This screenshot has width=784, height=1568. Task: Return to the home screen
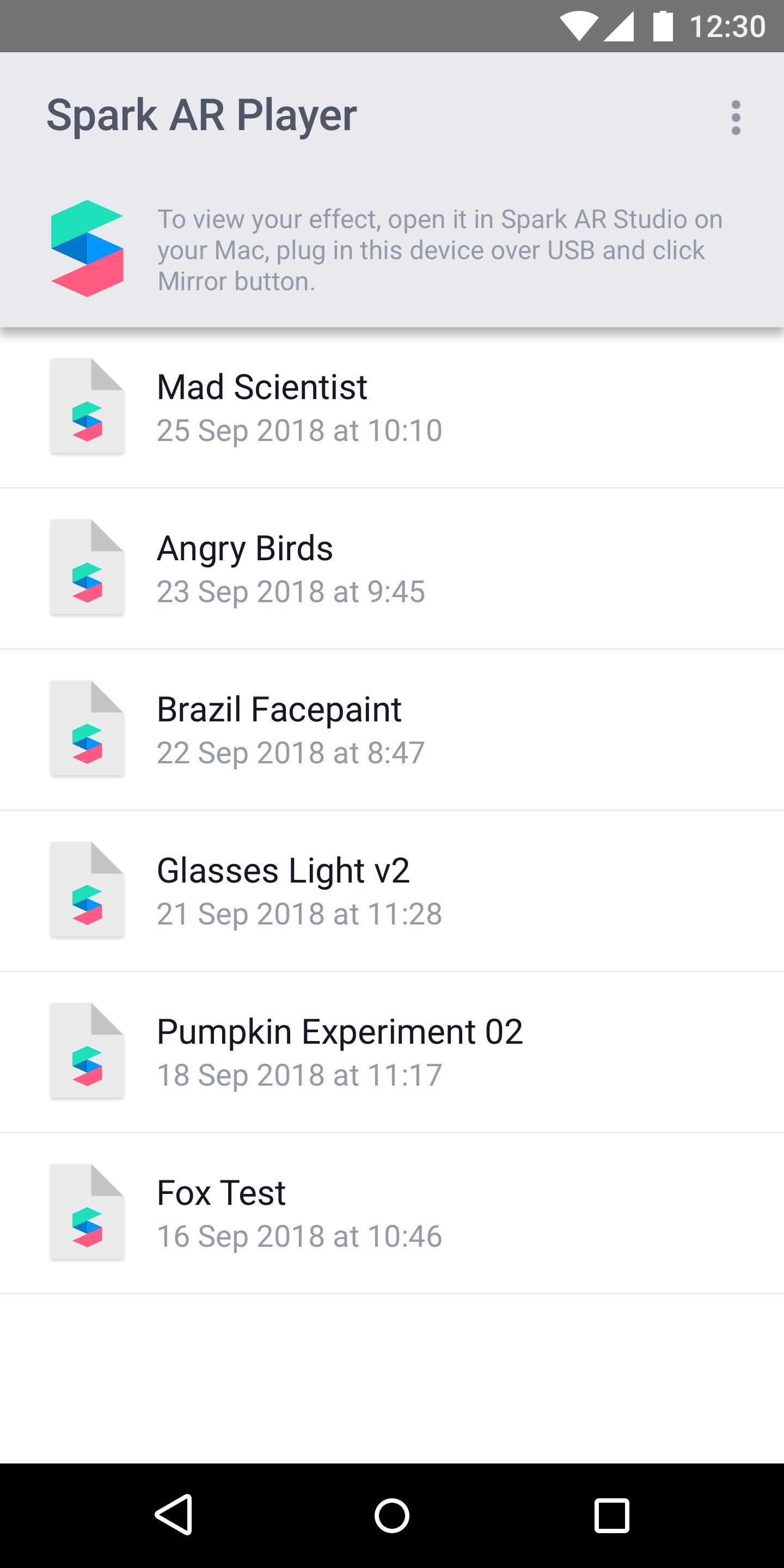[x=392, y=1515]
